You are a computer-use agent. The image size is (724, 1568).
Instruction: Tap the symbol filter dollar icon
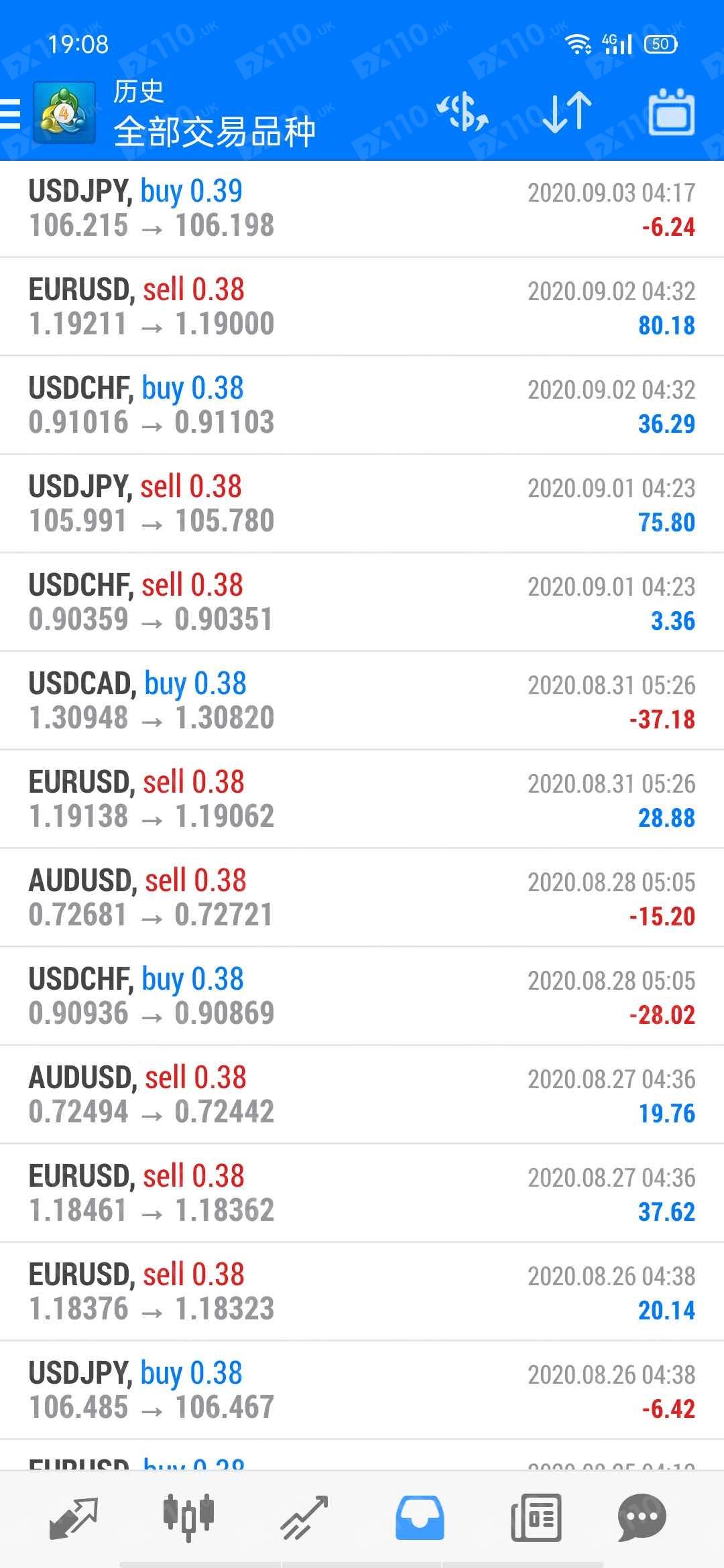click(x=463, y=112)
